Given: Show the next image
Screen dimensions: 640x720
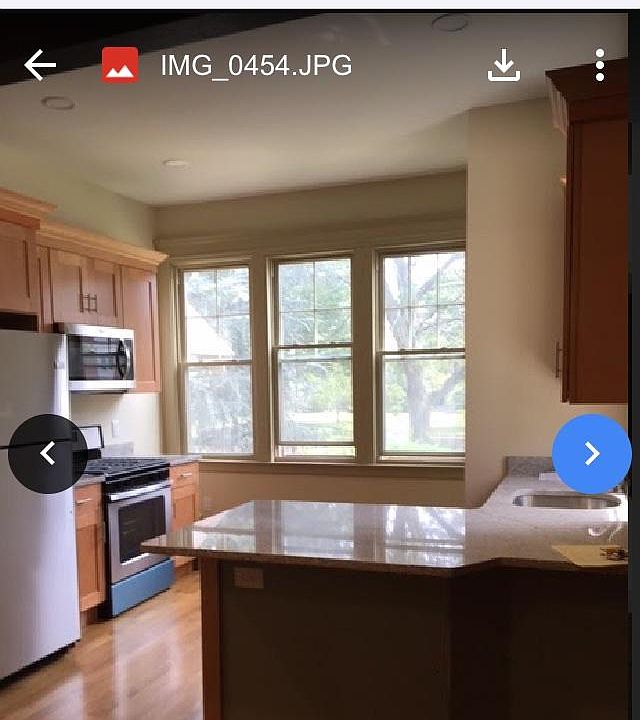Looking at the screenshot, I should 591,454.
